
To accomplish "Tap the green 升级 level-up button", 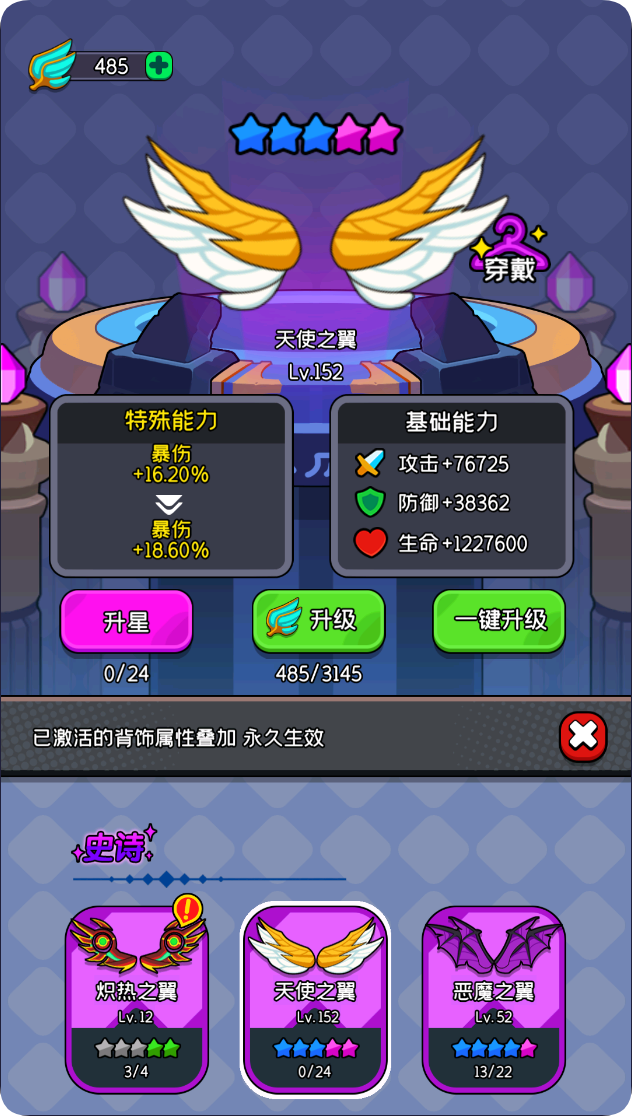I will coord(318,621).
